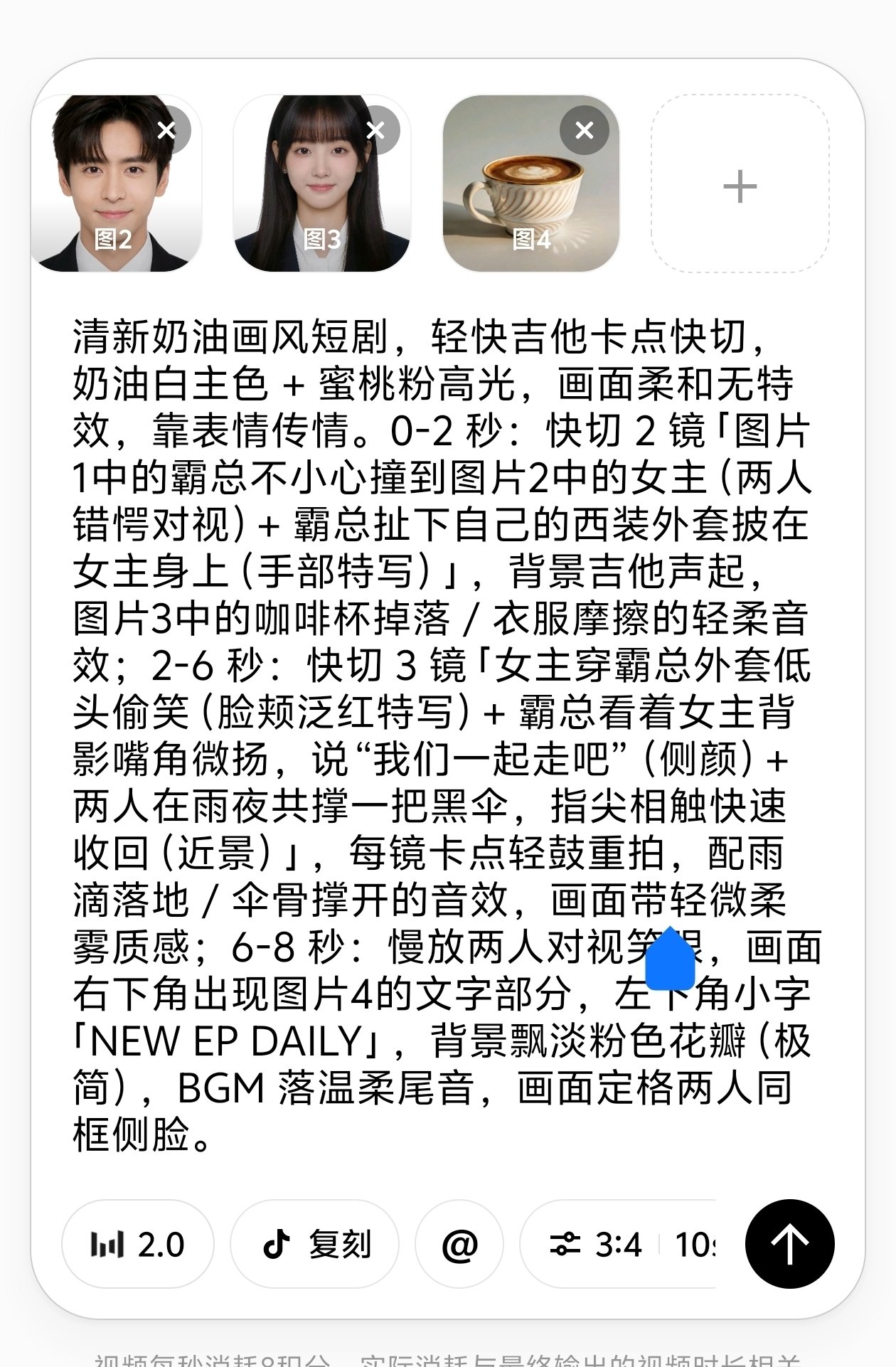Remove the 图2 reference image
Image resolution: width=896 pixels, height=1367 pixels.
point(166,130)
